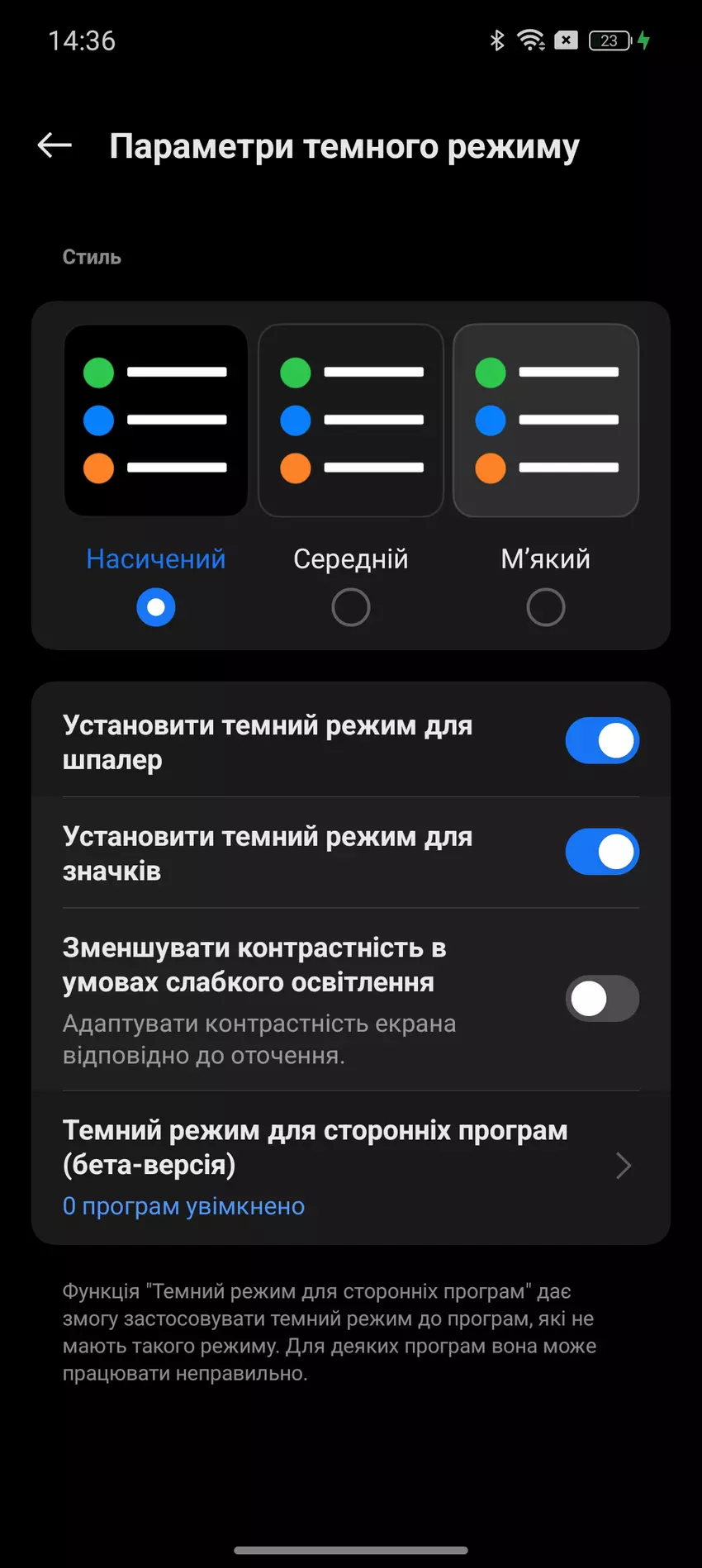702x1568 pixels.
Task: Choose the Середній style radio button
Action: [x=351, y=607]
